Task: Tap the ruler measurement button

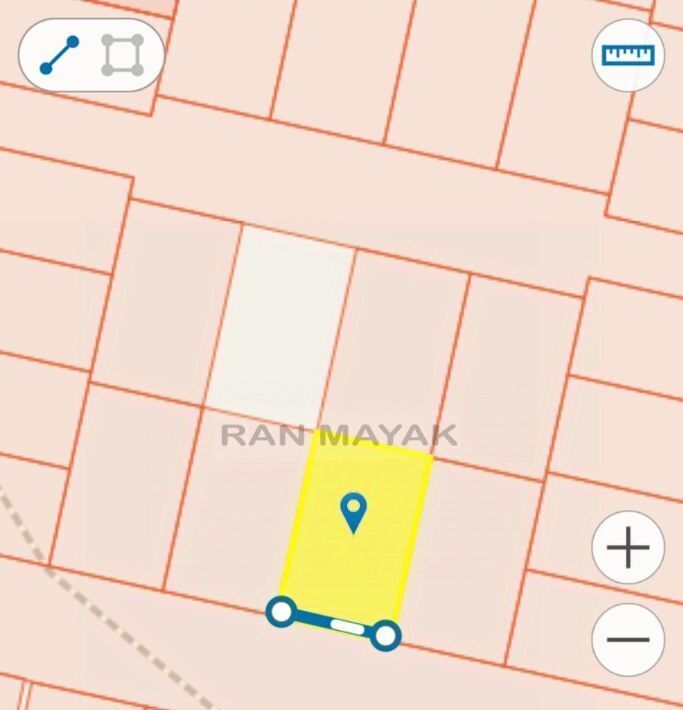Action: click(628, 55)
